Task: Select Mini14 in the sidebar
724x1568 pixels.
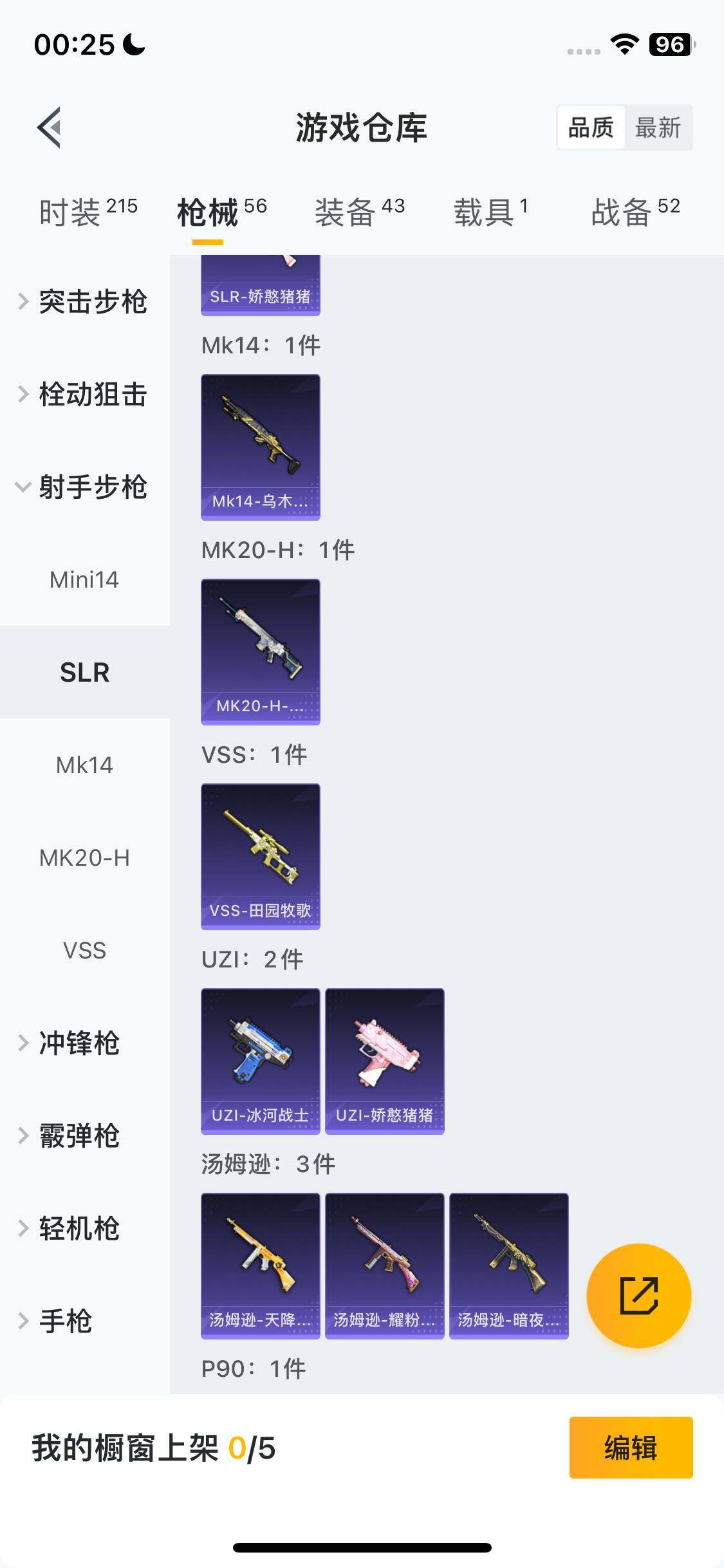Action: pos(84,579)
